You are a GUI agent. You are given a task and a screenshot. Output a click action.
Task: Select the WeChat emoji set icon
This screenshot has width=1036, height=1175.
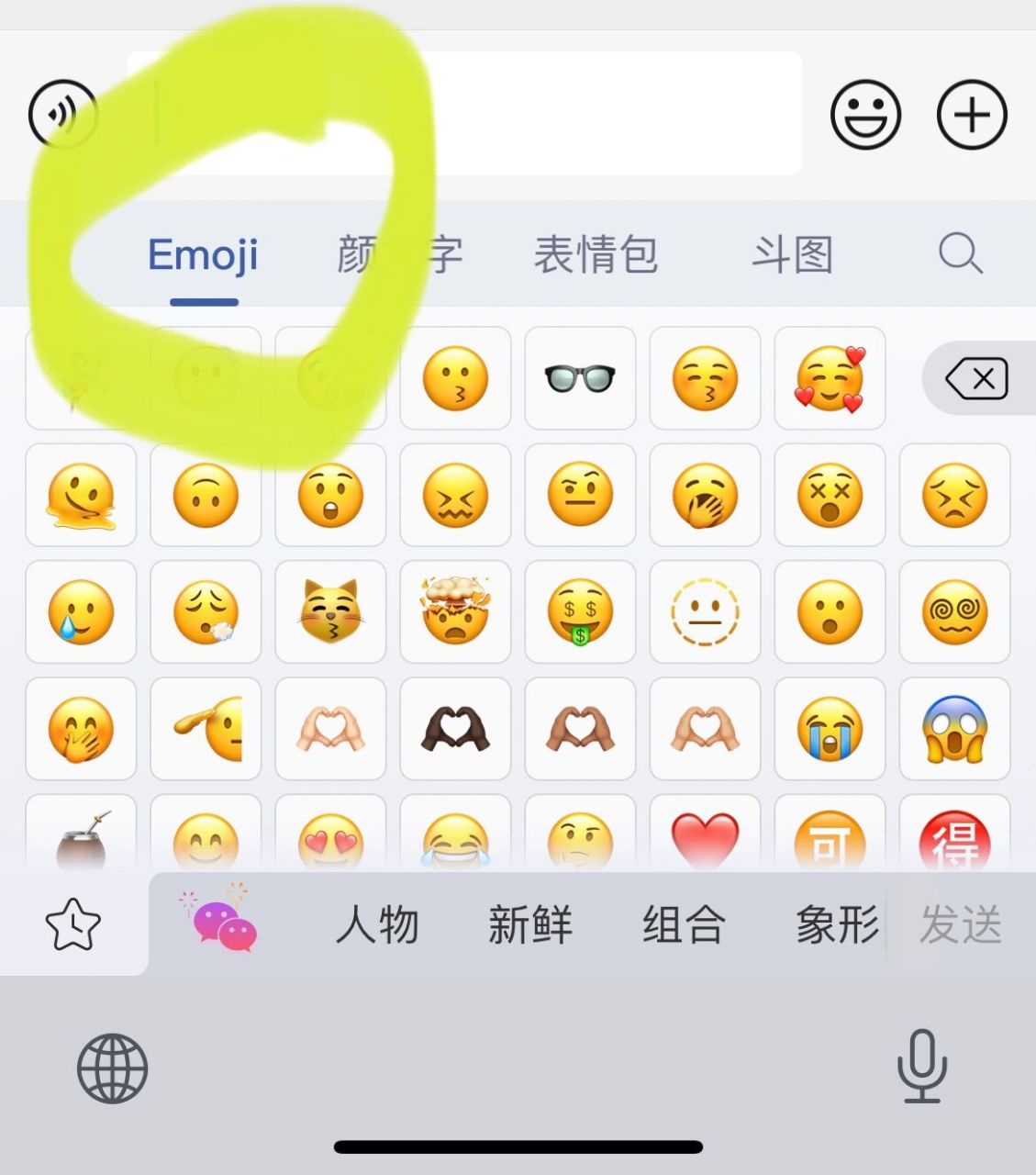(220, 924)
